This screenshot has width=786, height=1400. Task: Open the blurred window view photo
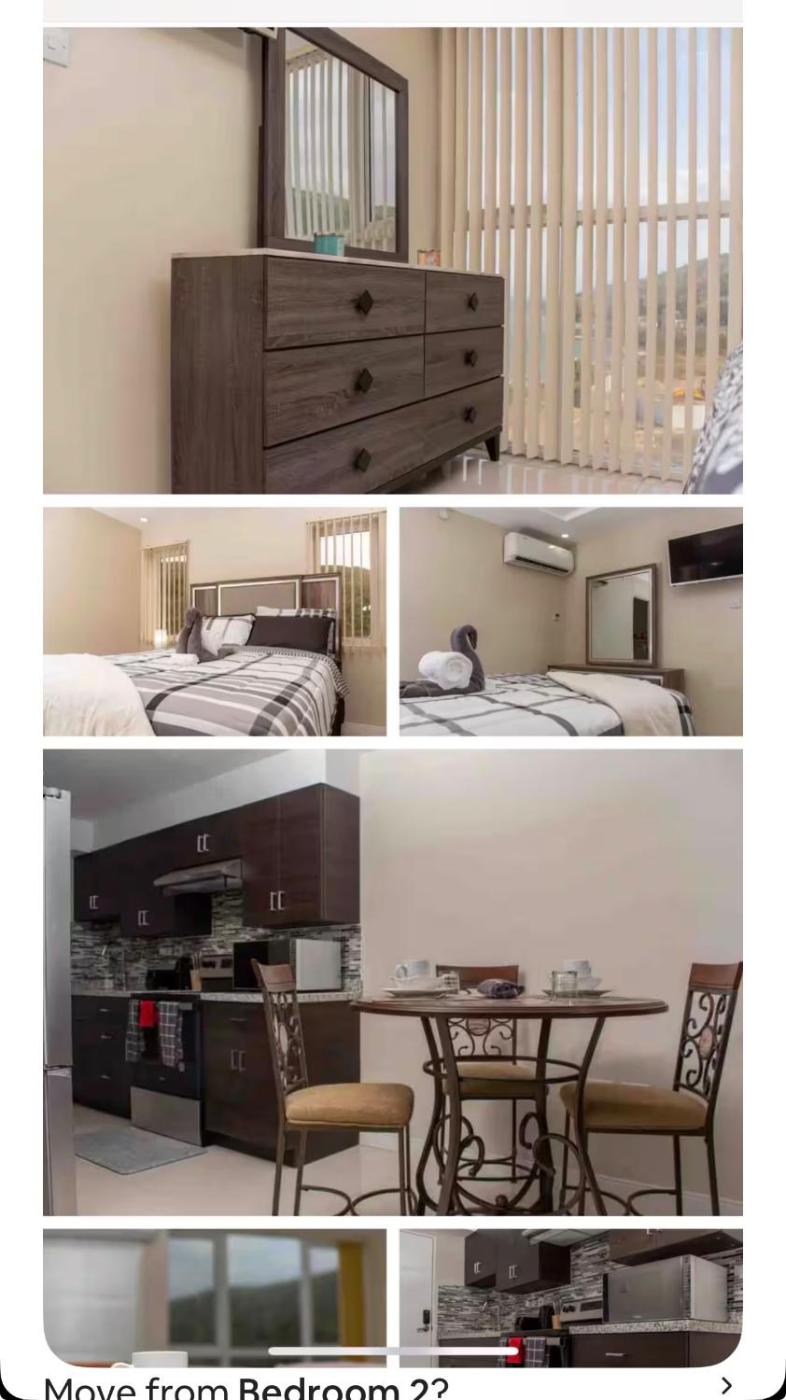point(214,1295)
